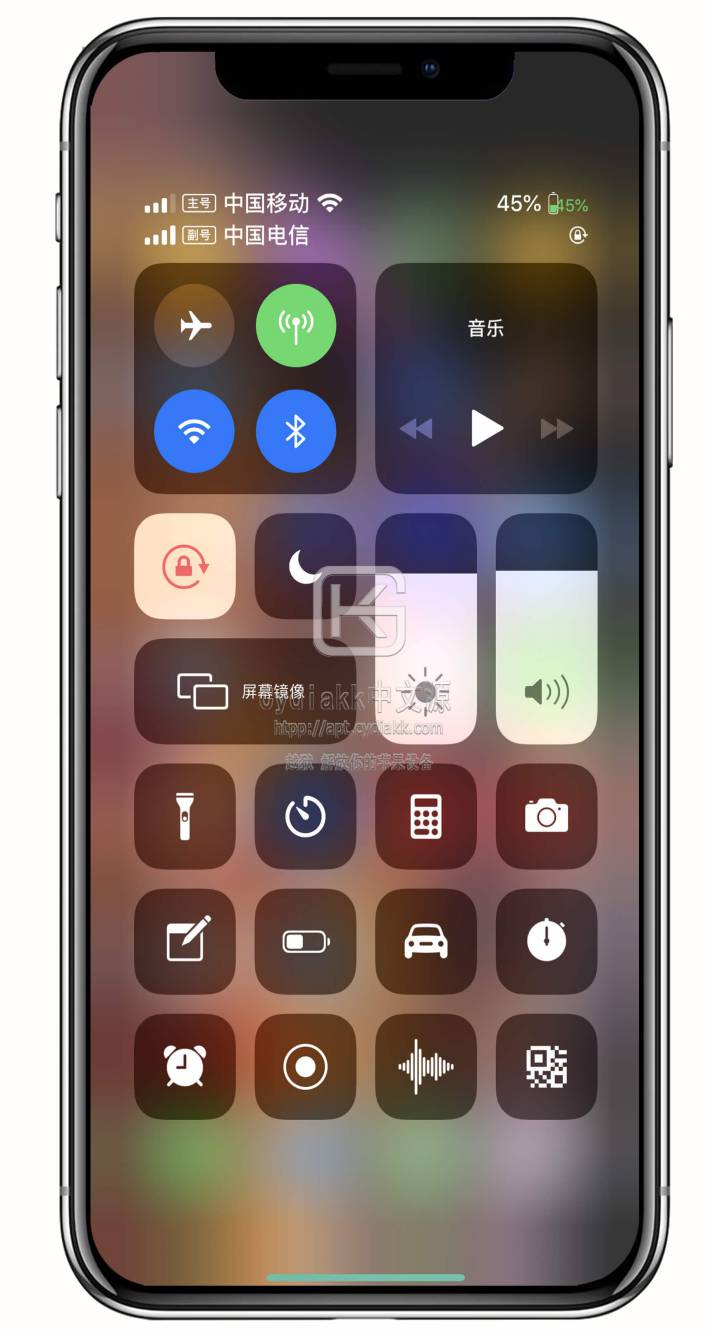Viewport: 713px width, 1334px height.
Task: Toggle airplane mode
Action: tap(195, 326)
